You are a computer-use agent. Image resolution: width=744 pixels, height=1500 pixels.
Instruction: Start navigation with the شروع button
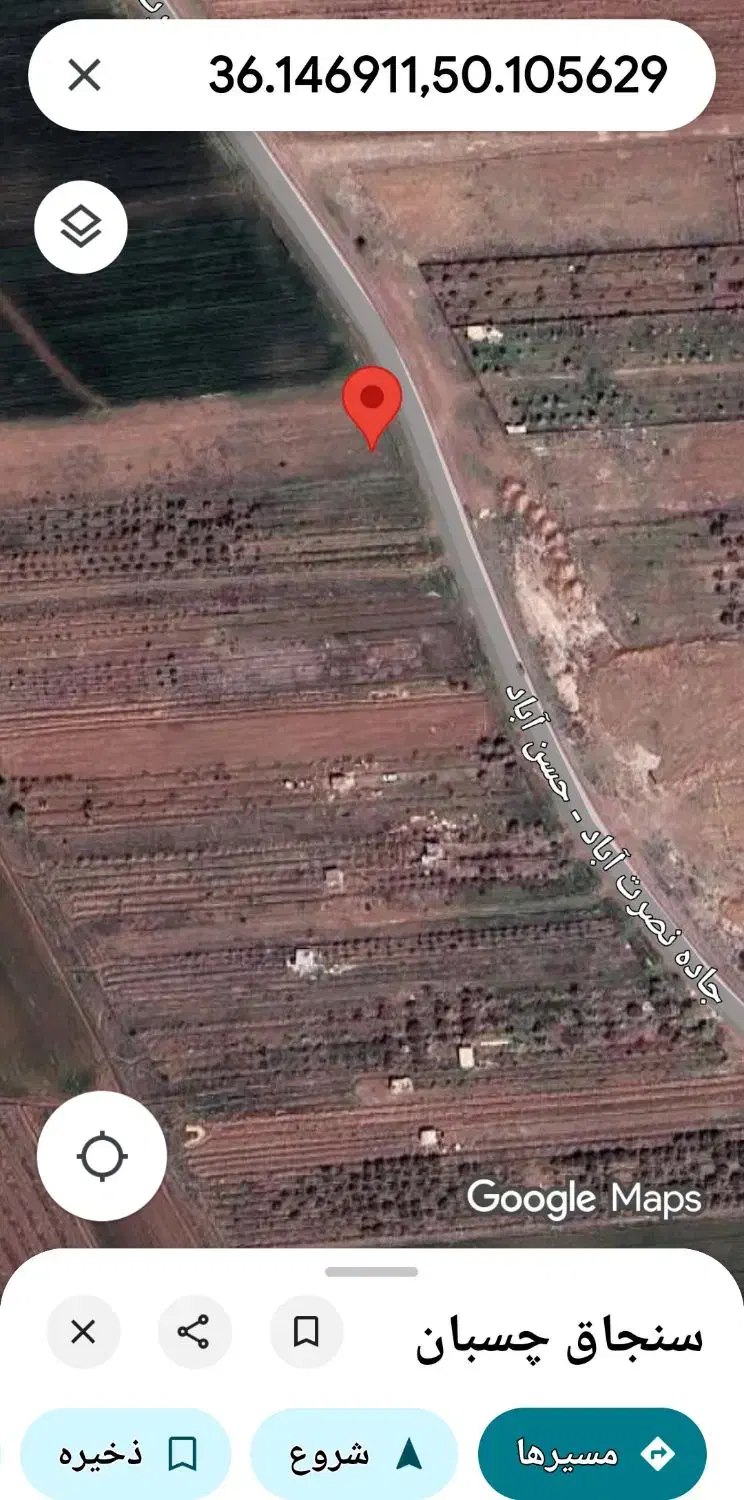pos(354,1453)
